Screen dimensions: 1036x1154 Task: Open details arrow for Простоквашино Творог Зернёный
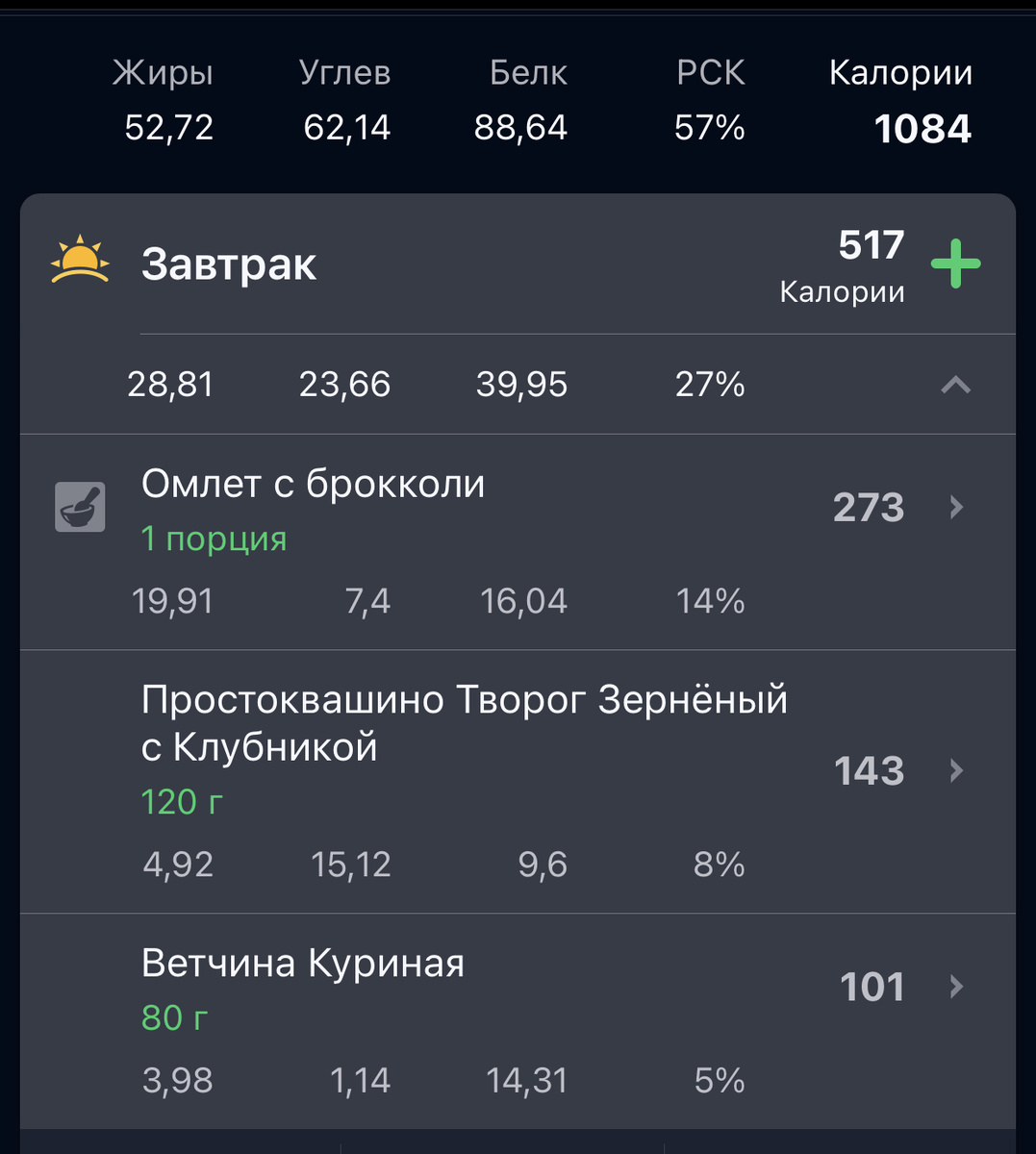(955, 769)
